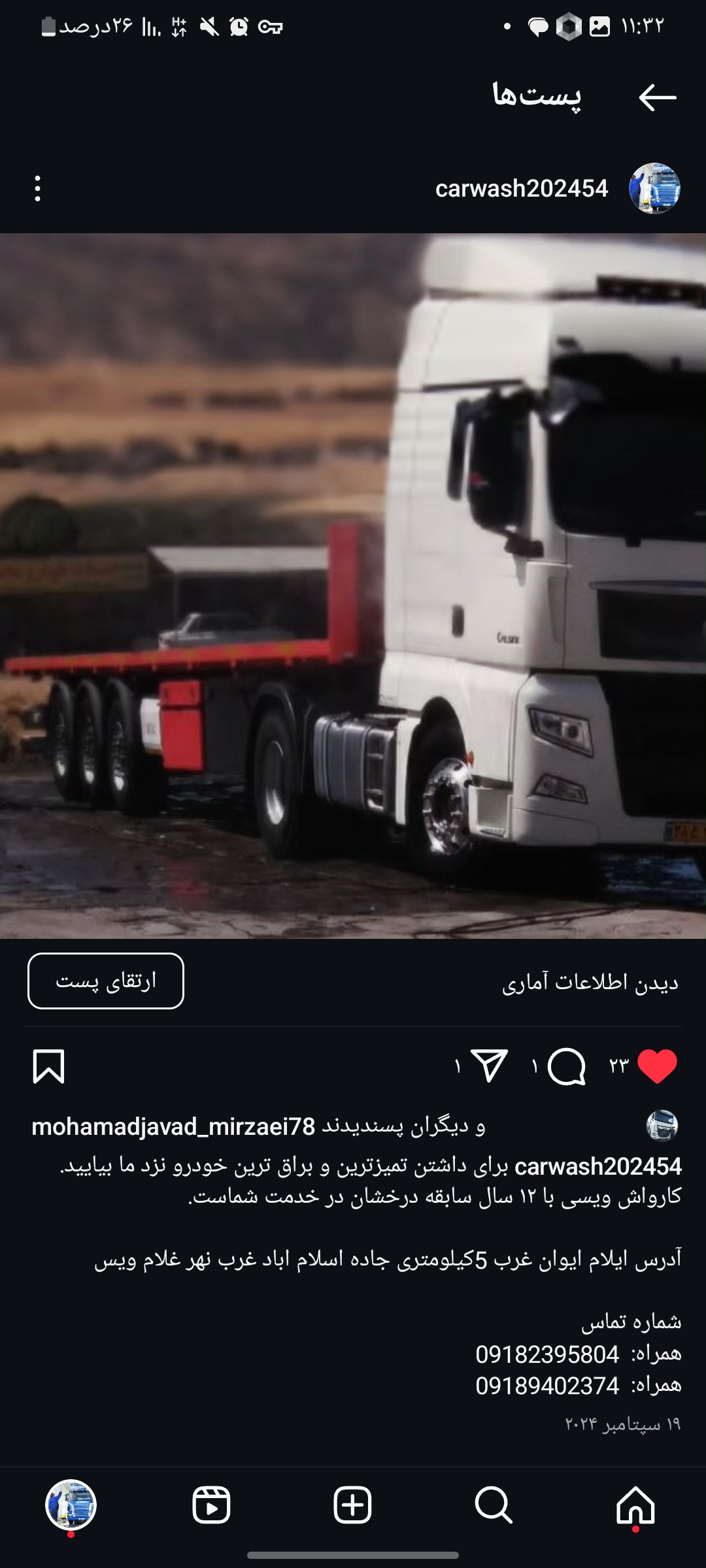Viewport: 706px width, 1568px height.
Task: Share the post via paper plane icon
Action: click(x=490, y=1067)
